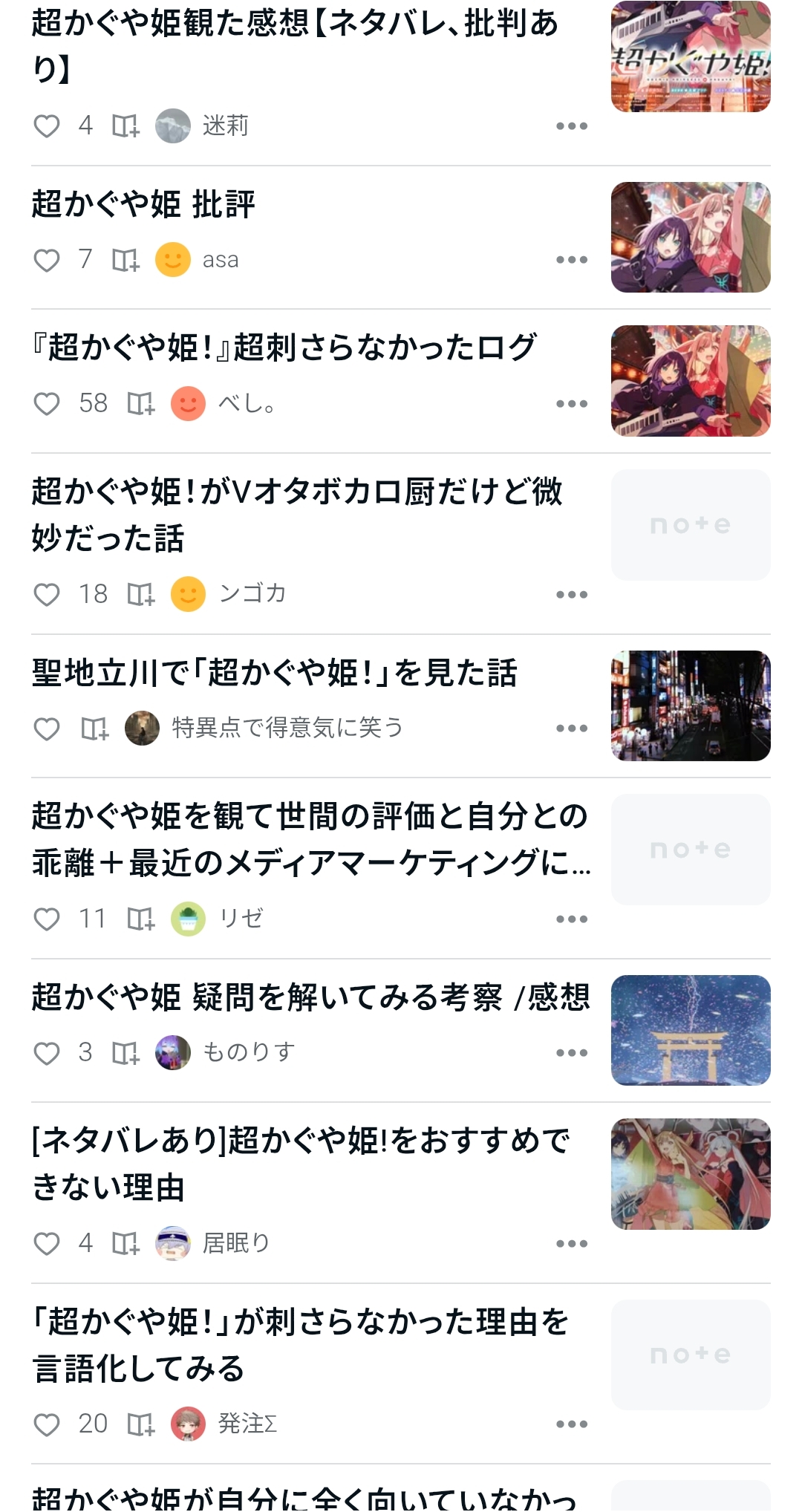Like the article by 発注Σ
The width and height of the screenshot is (802, 1512).
click(47, 1424)
